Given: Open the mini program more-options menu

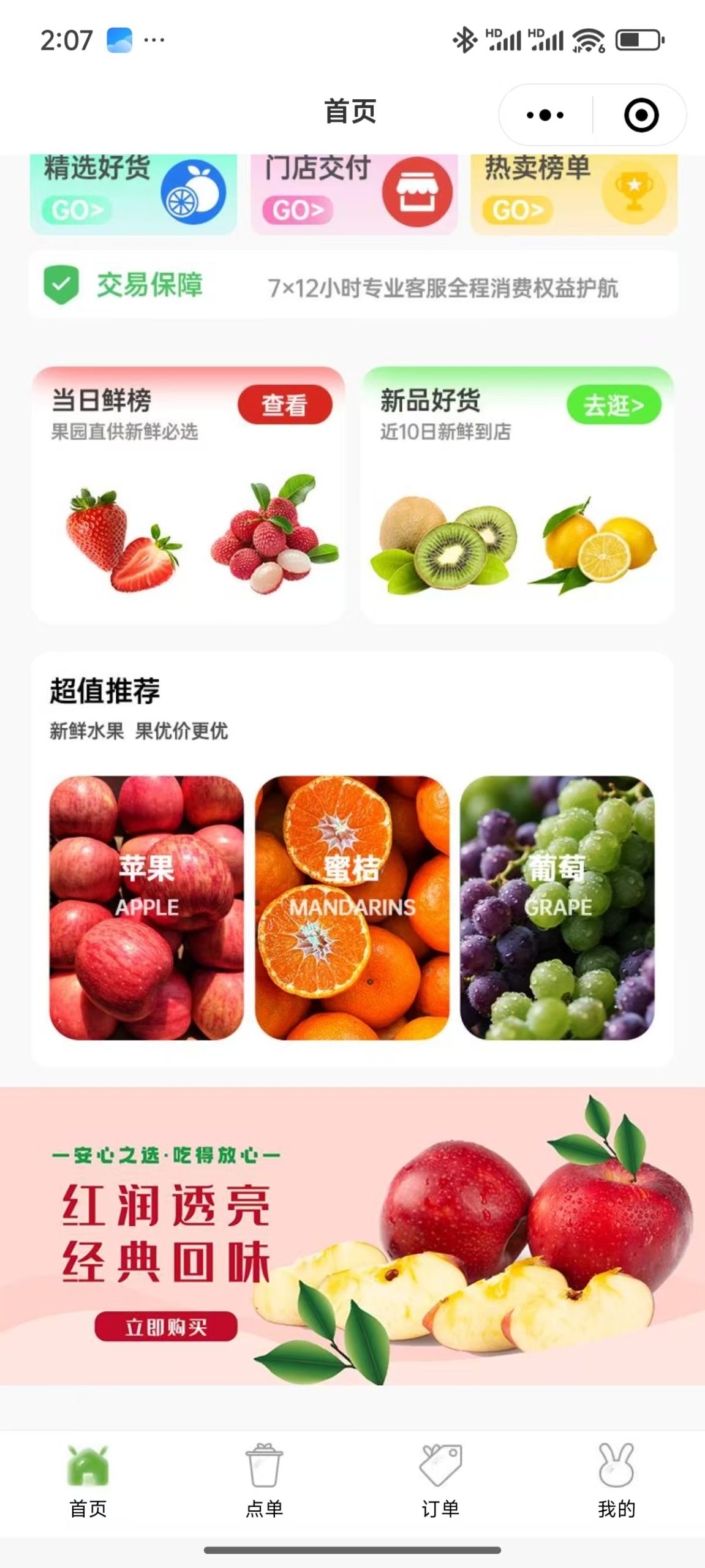Looking at the screenshot, I should (x=545, y=115).
